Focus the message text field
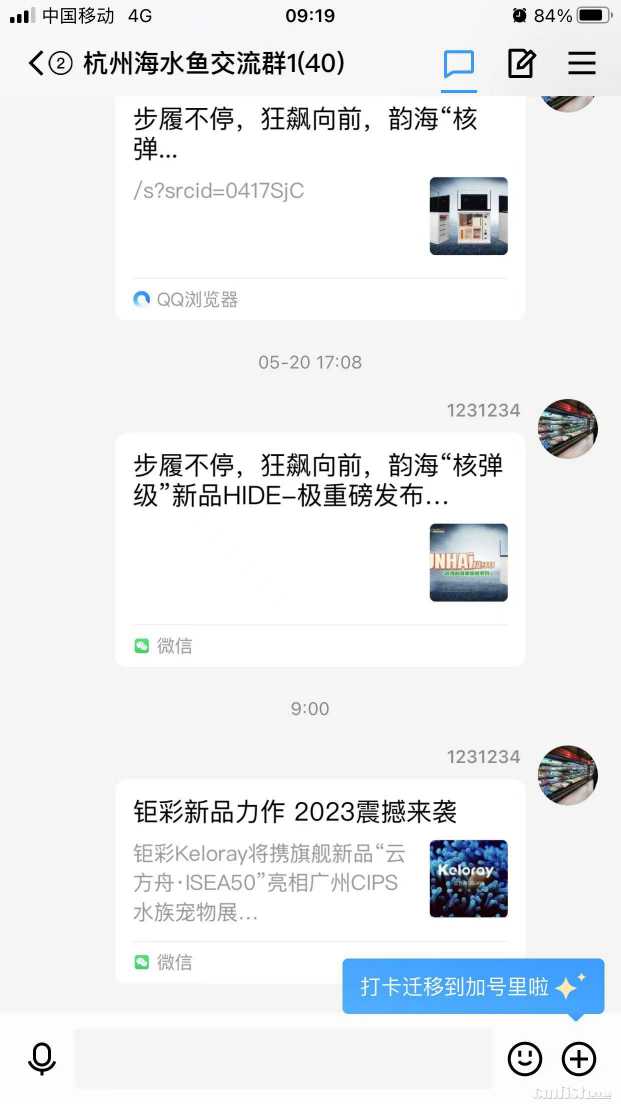 pyautogui.click(x=284, y=1058)
